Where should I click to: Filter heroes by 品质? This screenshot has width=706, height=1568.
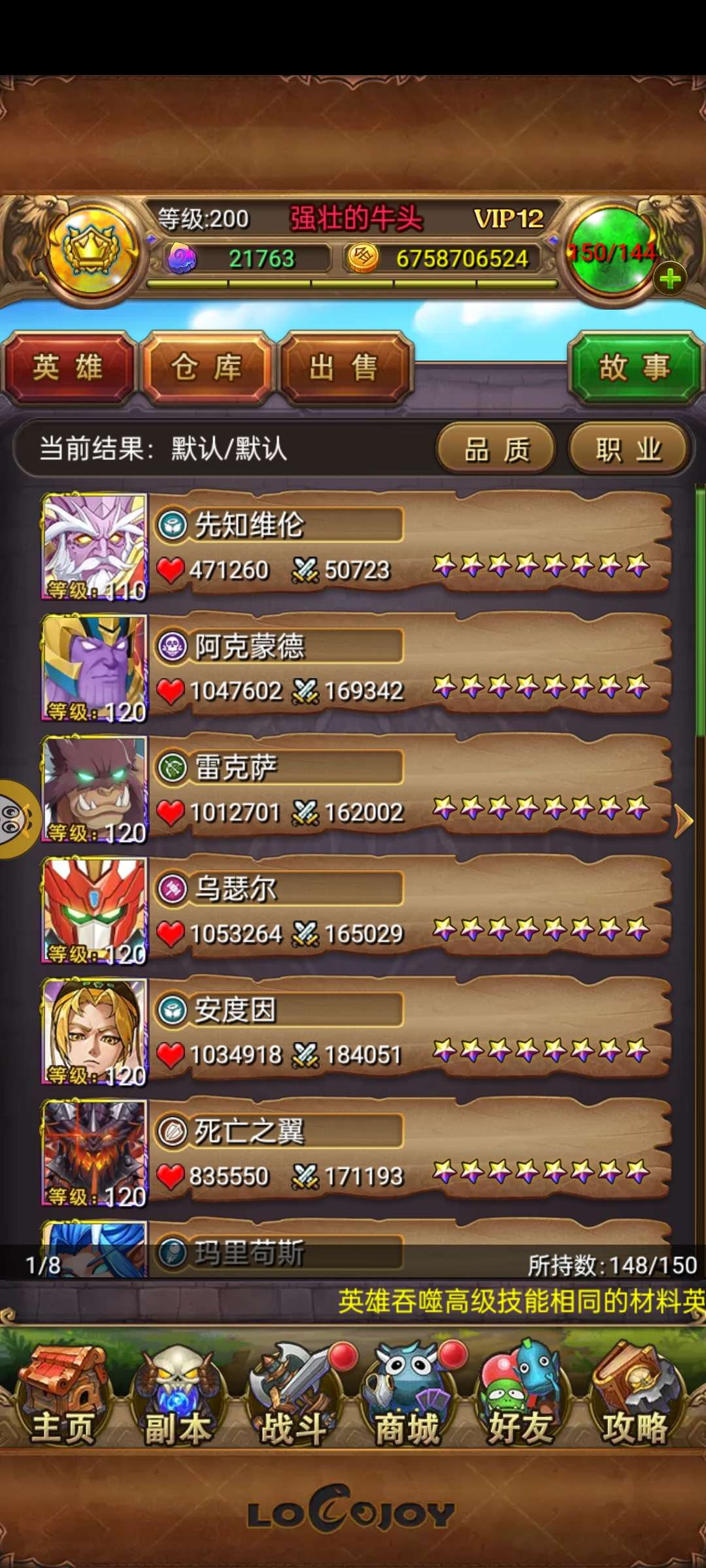[496, 449]
